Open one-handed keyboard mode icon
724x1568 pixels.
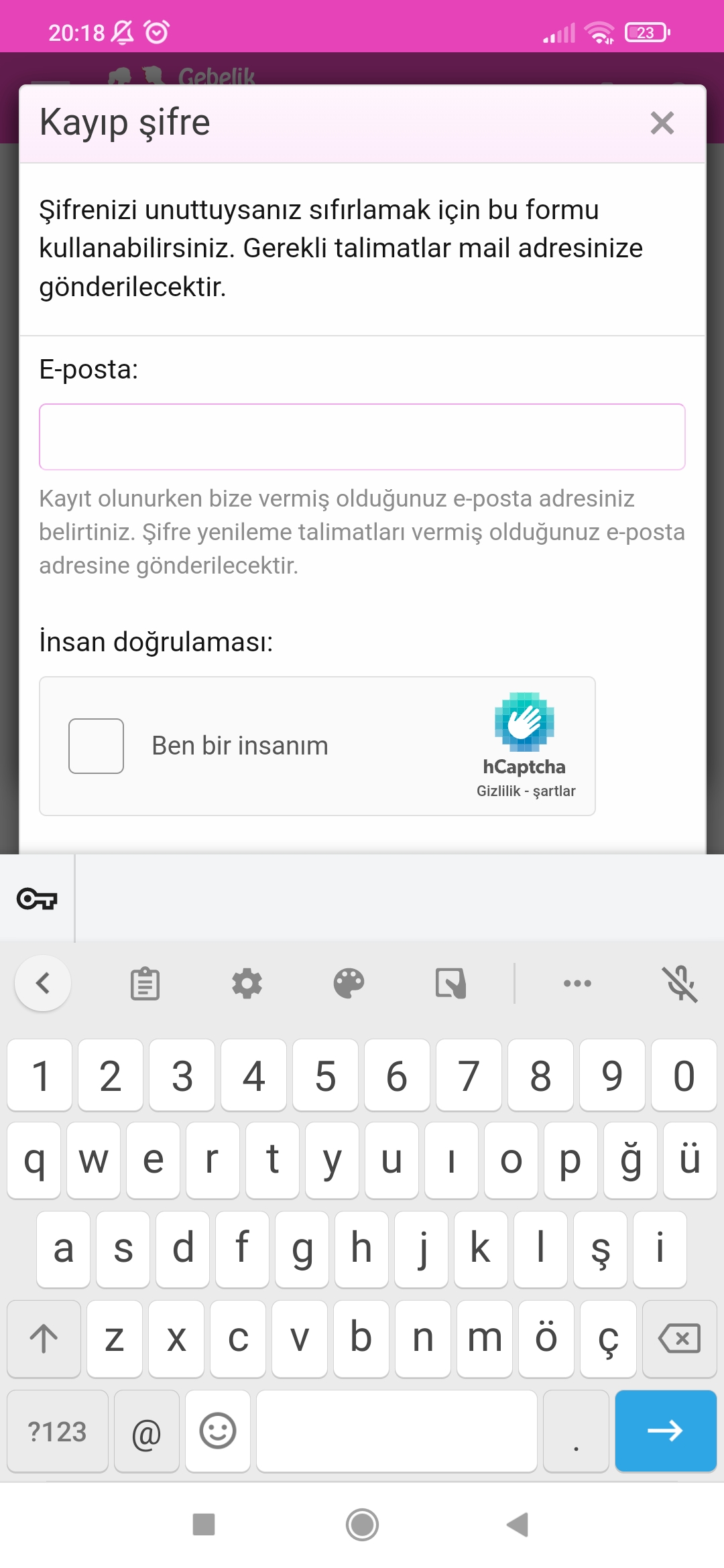[450, 984]
